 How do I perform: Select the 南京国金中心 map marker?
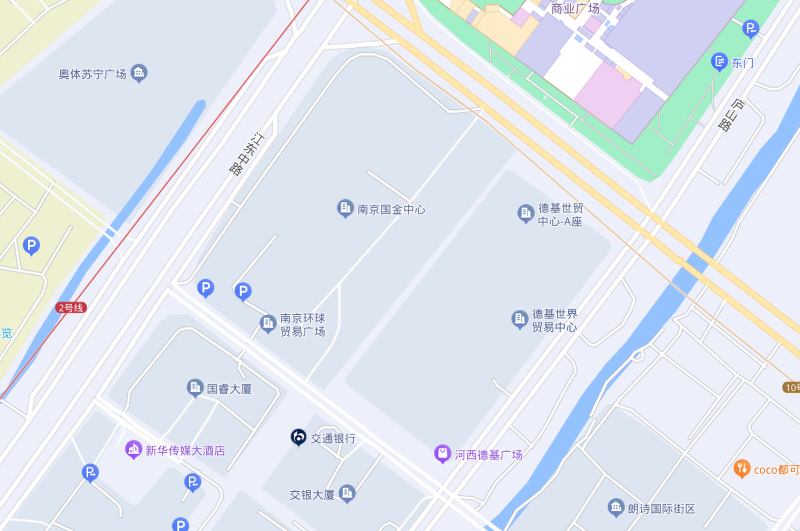tap(345, 209)
